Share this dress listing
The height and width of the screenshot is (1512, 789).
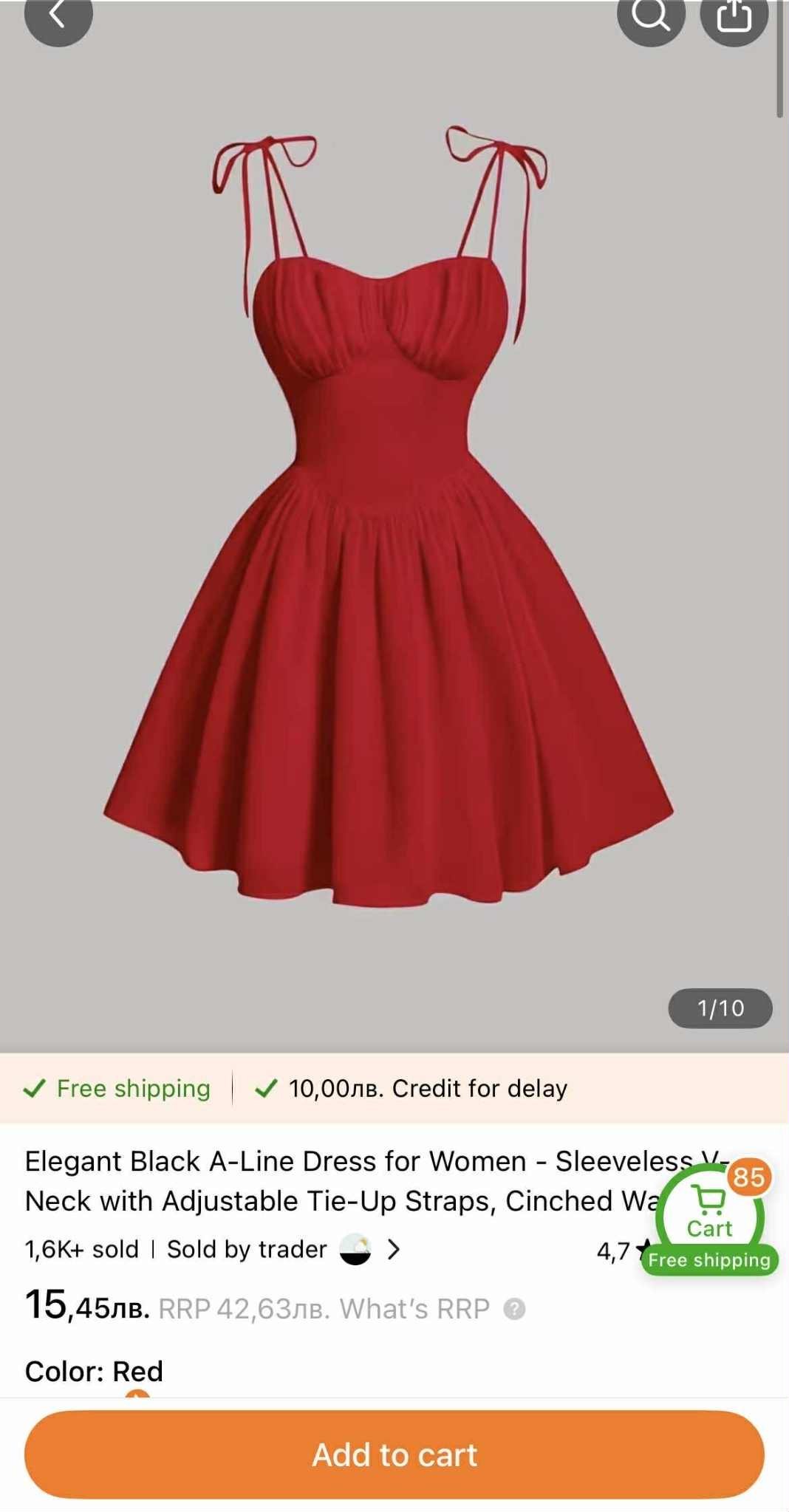(x=734, y=16)
